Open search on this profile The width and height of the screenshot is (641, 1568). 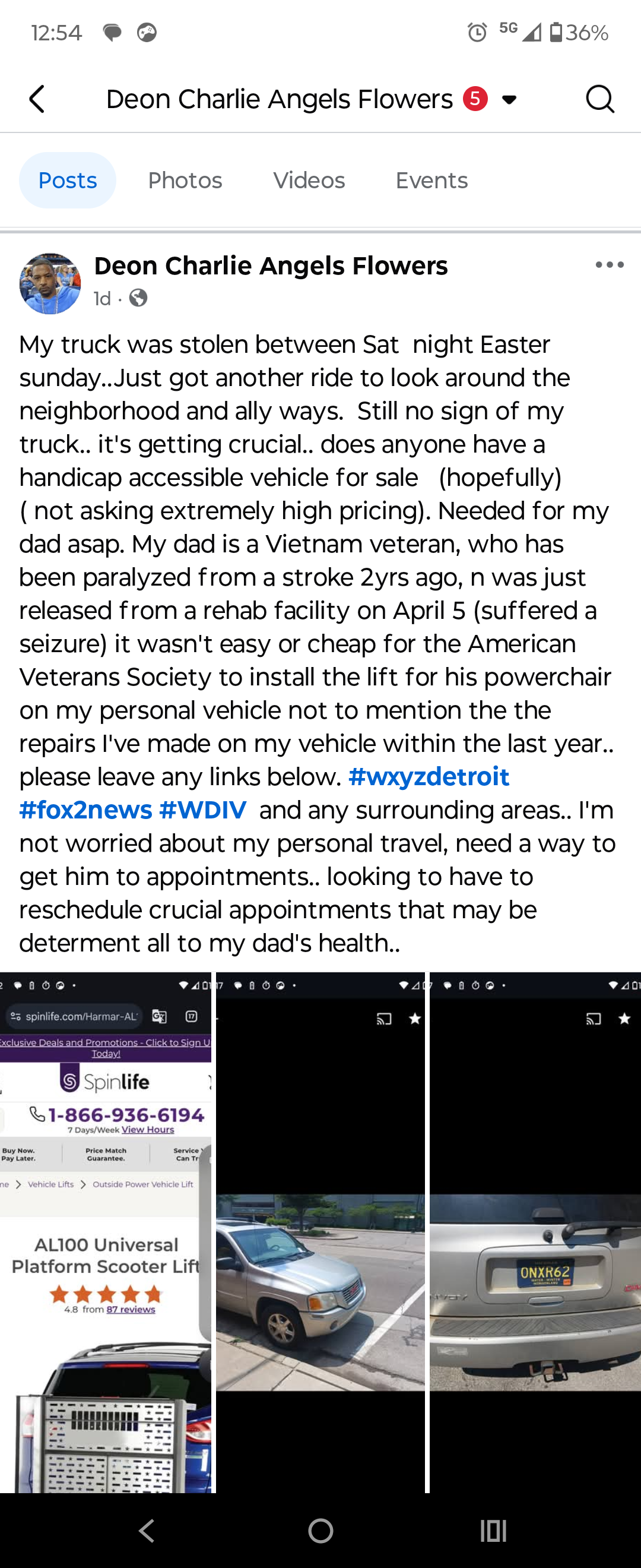click(x=599, y=99)
